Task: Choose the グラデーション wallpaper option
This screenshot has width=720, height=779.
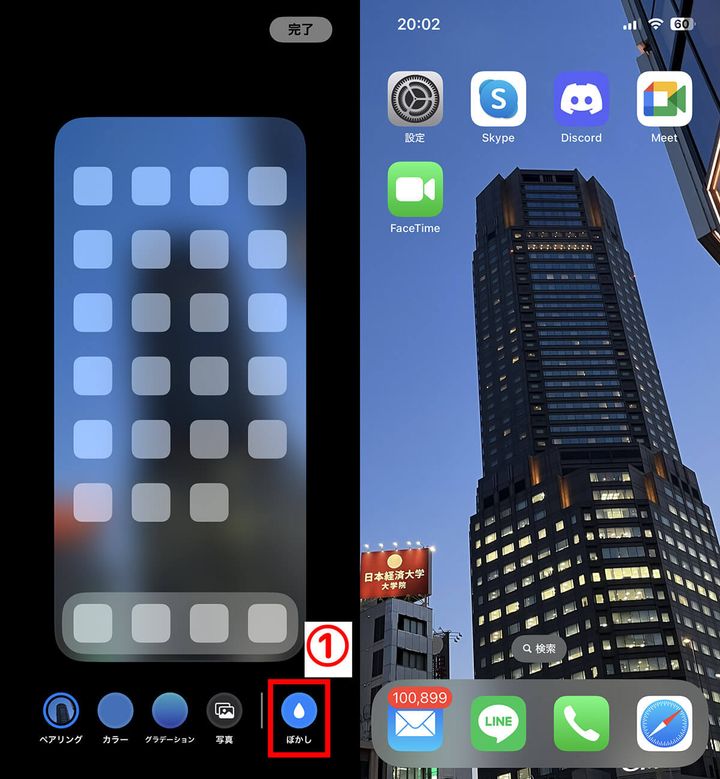Action: point(169,711)
